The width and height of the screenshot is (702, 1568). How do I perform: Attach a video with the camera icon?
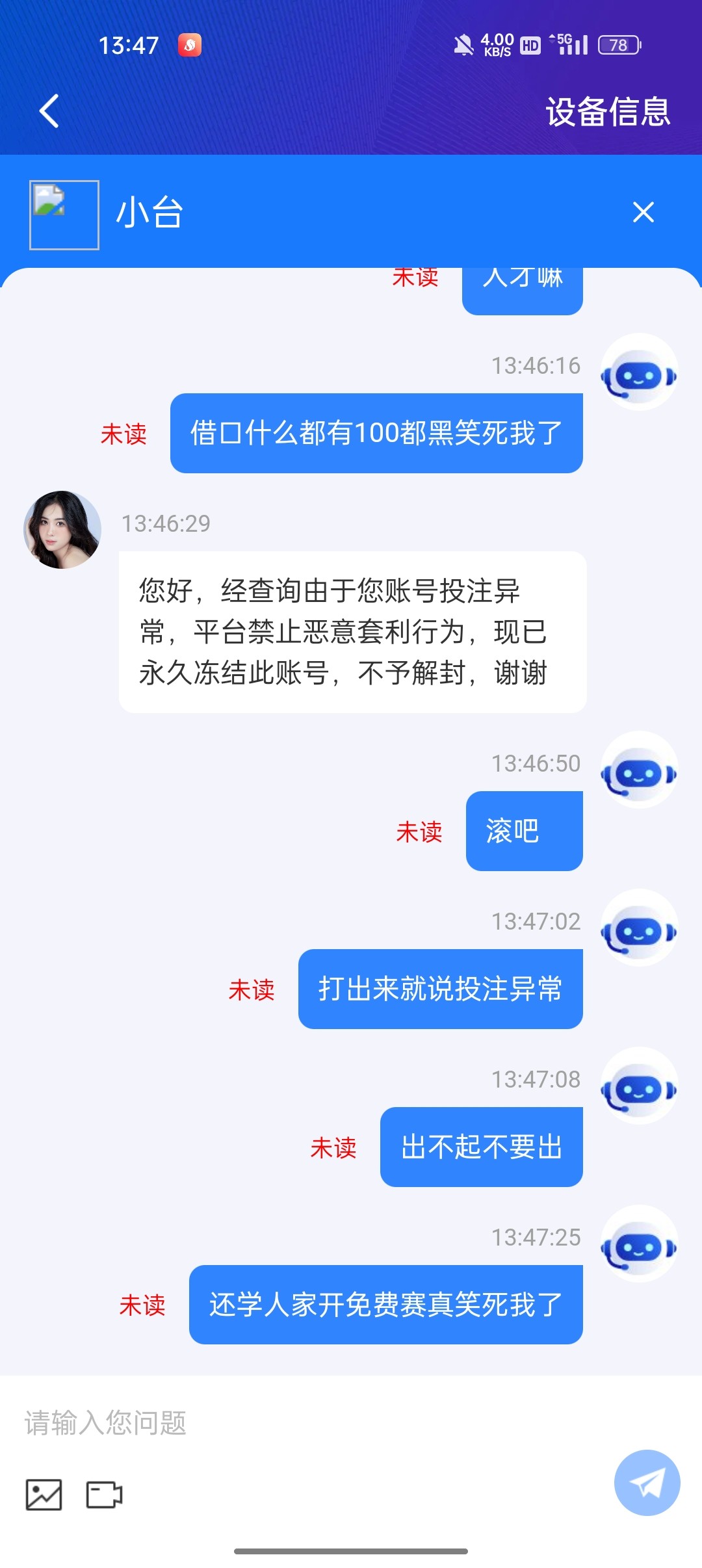tap(104, 1495)
